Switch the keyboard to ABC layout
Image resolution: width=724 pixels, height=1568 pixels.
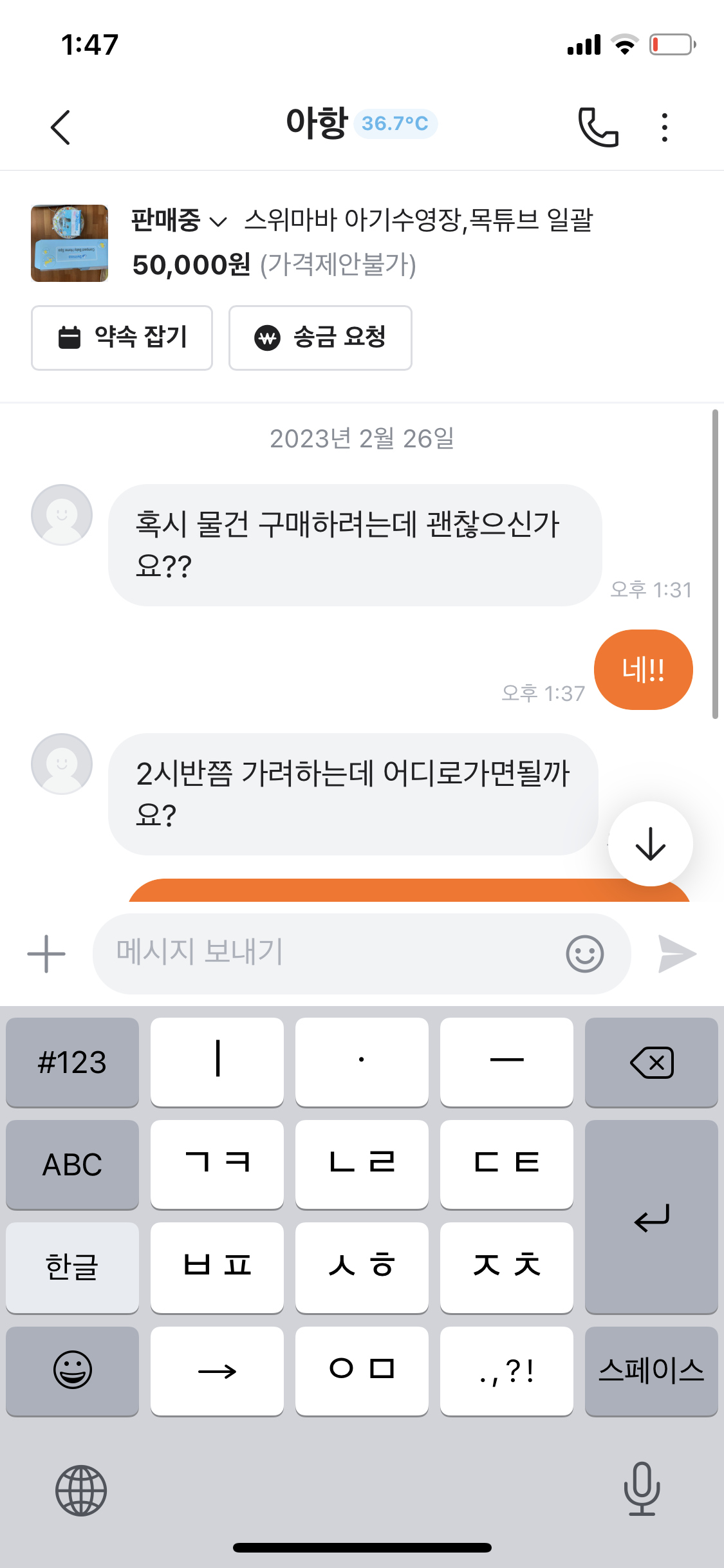pos(72,1164)
